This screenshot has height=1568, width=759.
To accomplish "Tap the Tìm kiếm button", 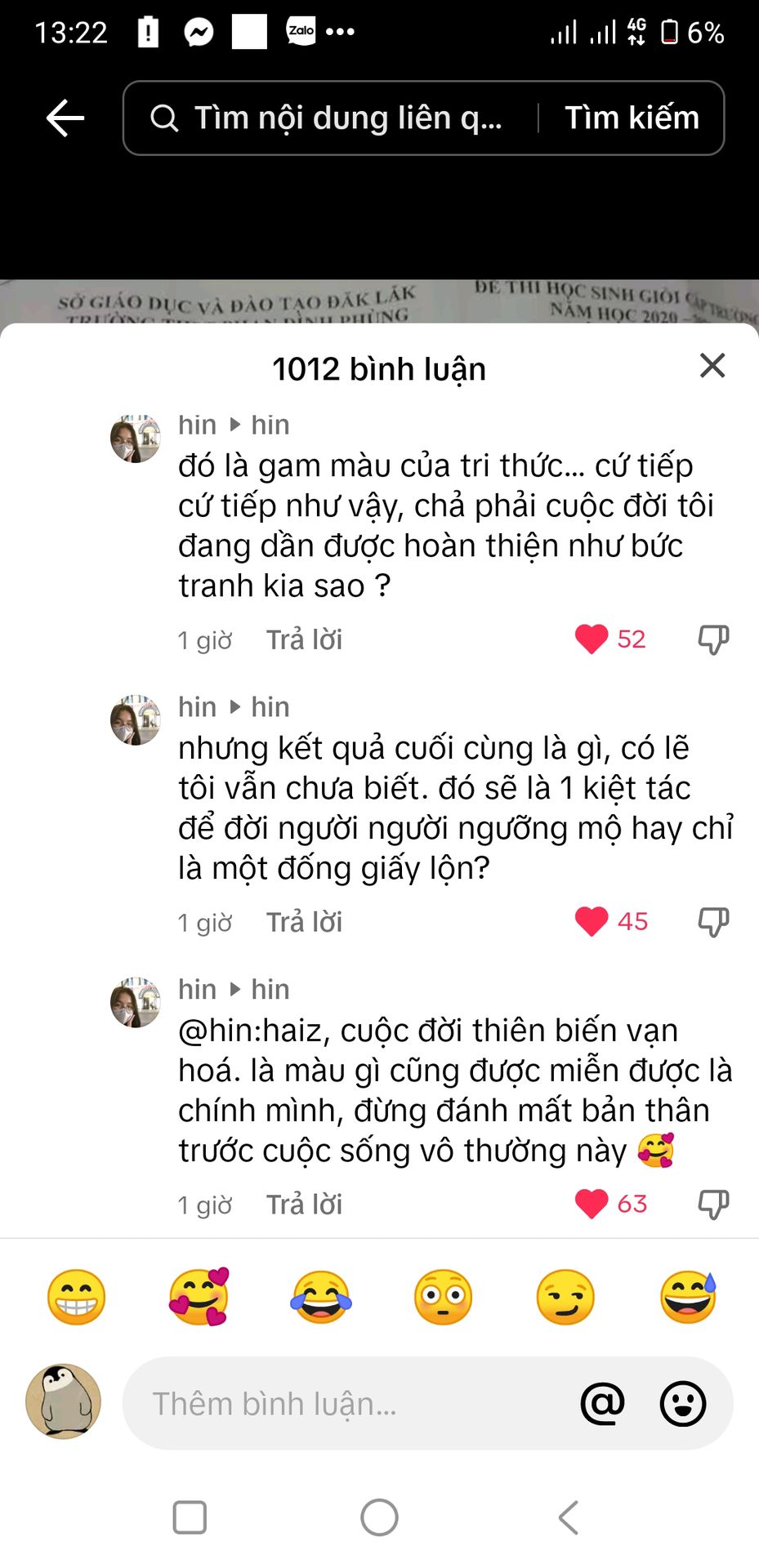I will (632, 118).
